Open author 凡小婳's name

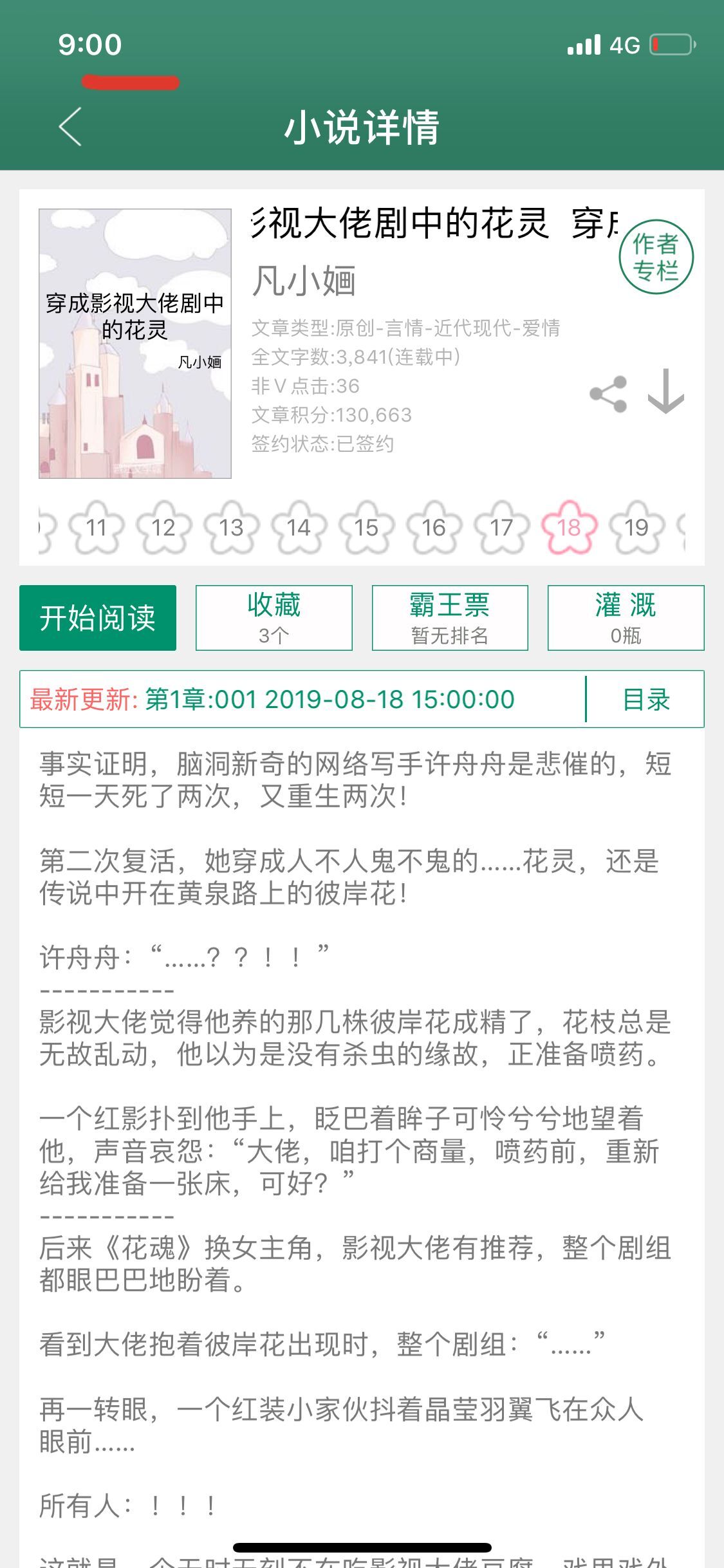pyautogui.click(x=304, y=281)
